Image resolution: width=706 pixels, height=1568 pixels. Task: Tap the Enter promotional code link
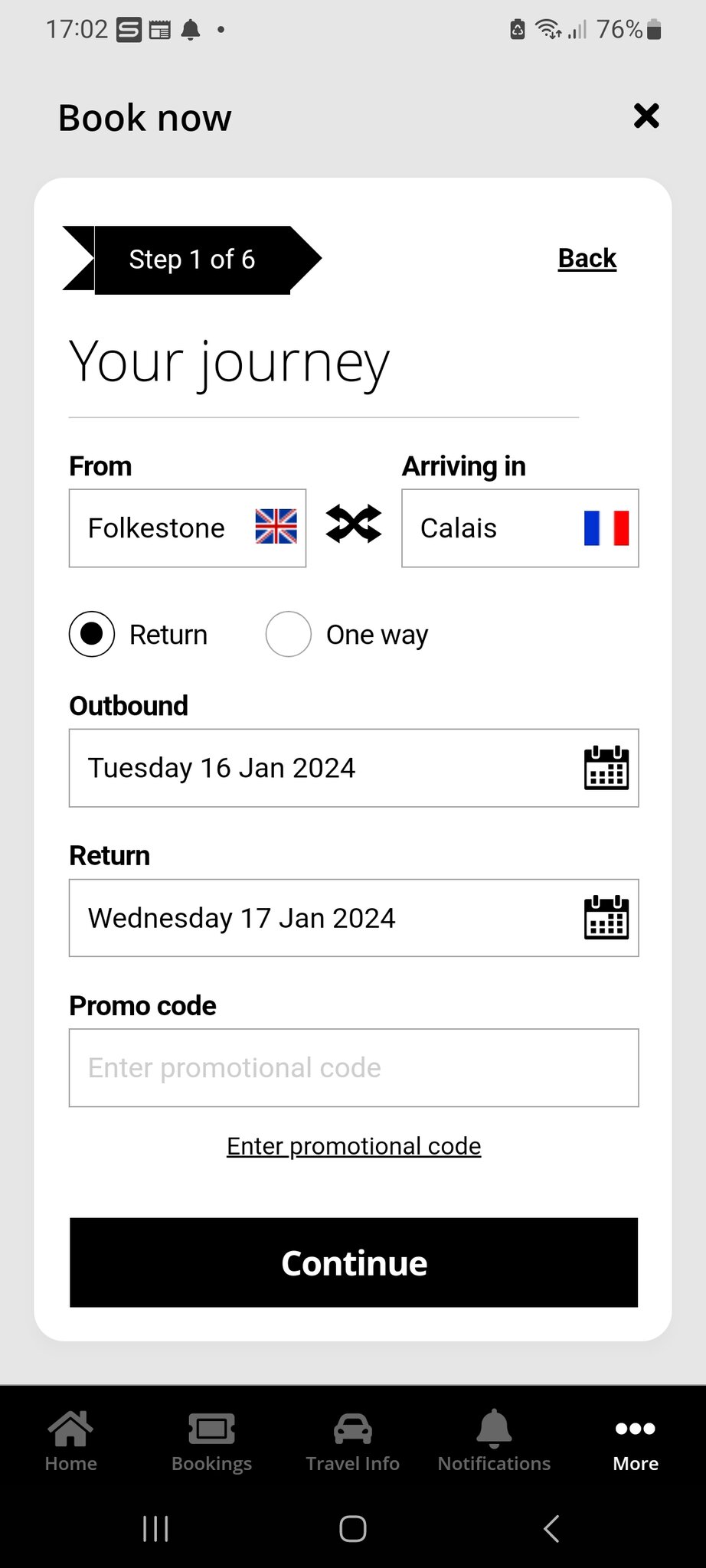tap(354, 1146)
